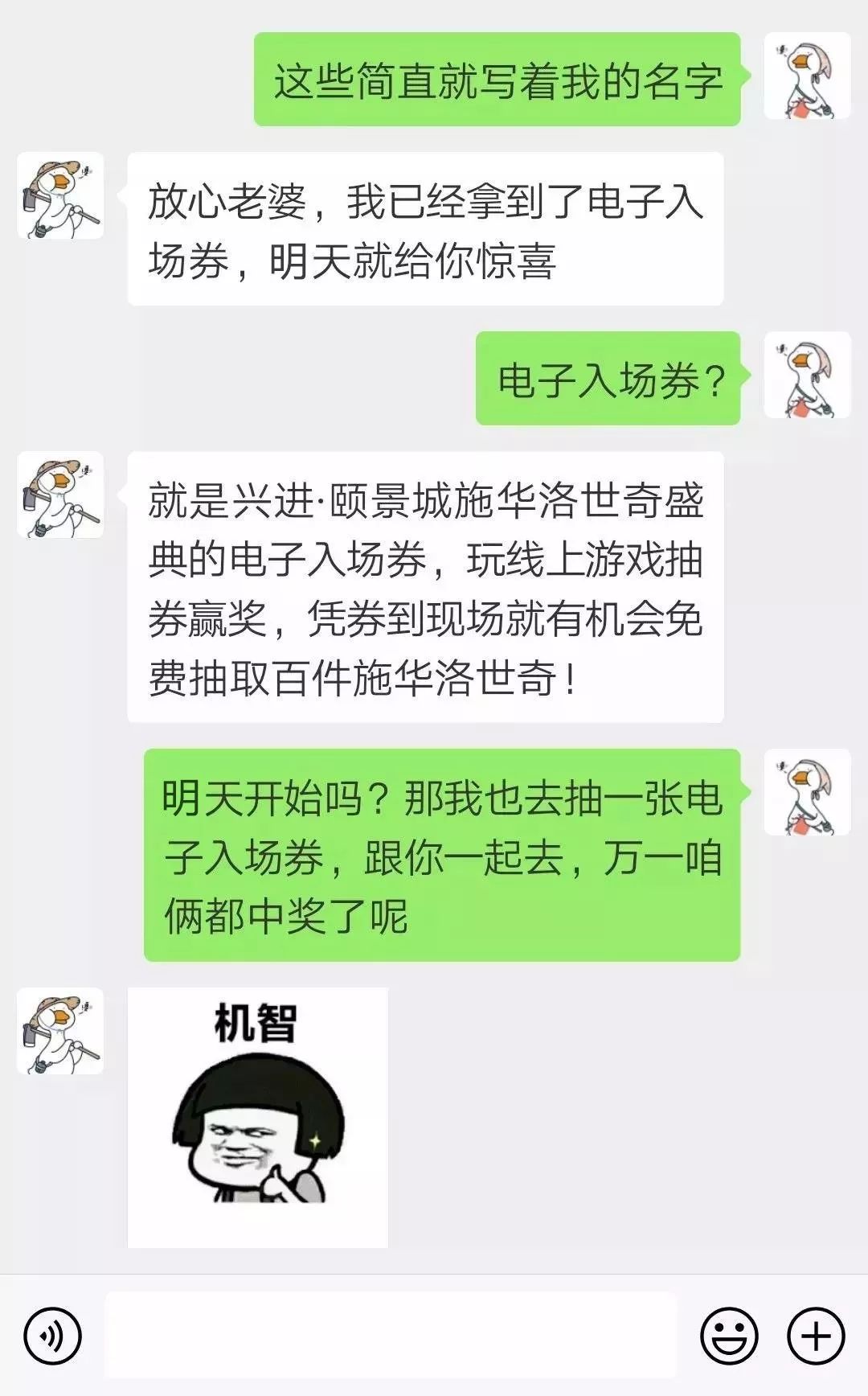This screenshot has height=1396, width=868.
Task: Open avatar beside 放心老婆 message
Action: click(x=60, y=195)
